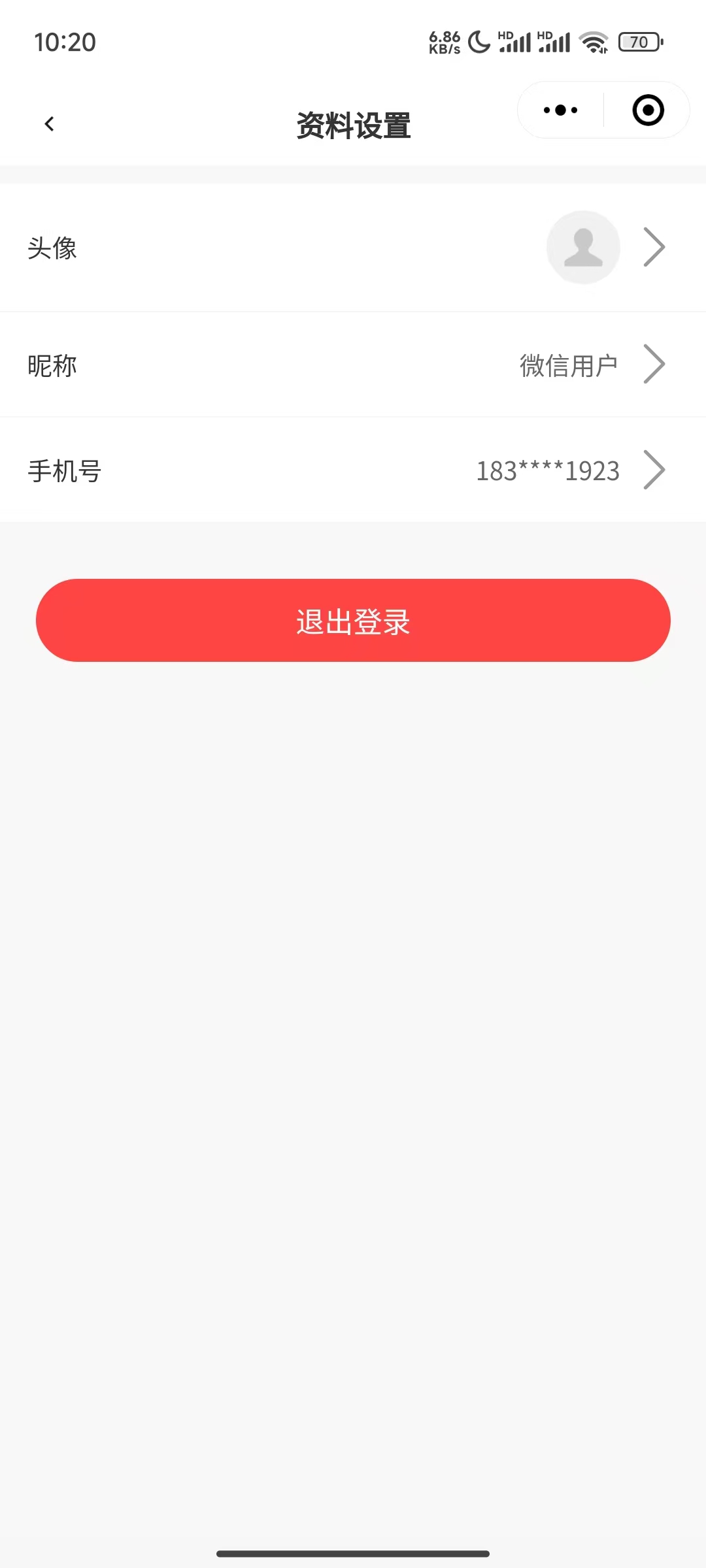The height and width of the screenshot is (1568, 706).
Task: Click the masked phone number 183****1923
Action: [x=548, y=470]
